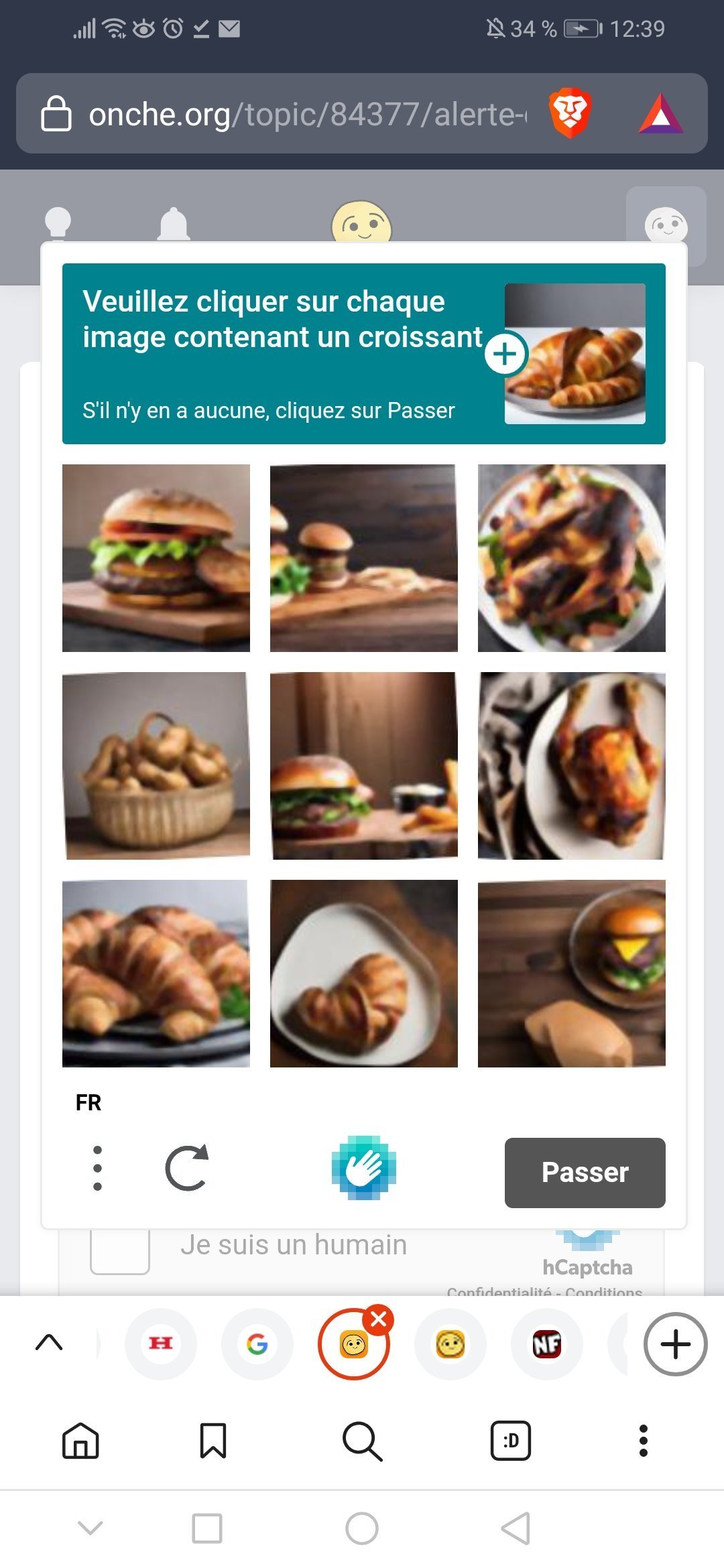Close the current tab with the red X

[x=379, y=1319]
